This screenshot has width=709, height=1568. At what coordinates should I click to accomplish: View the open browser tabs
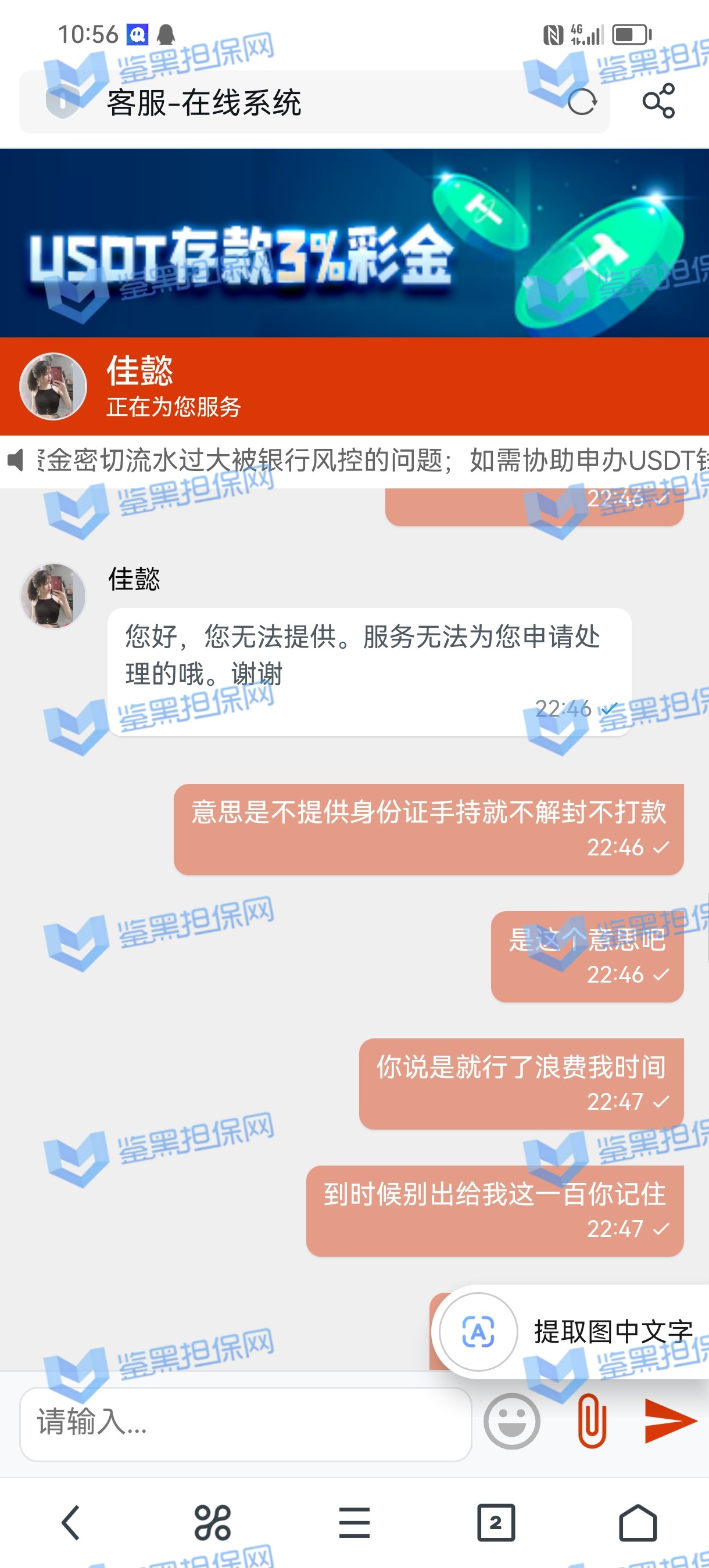tap(495, 1522)
